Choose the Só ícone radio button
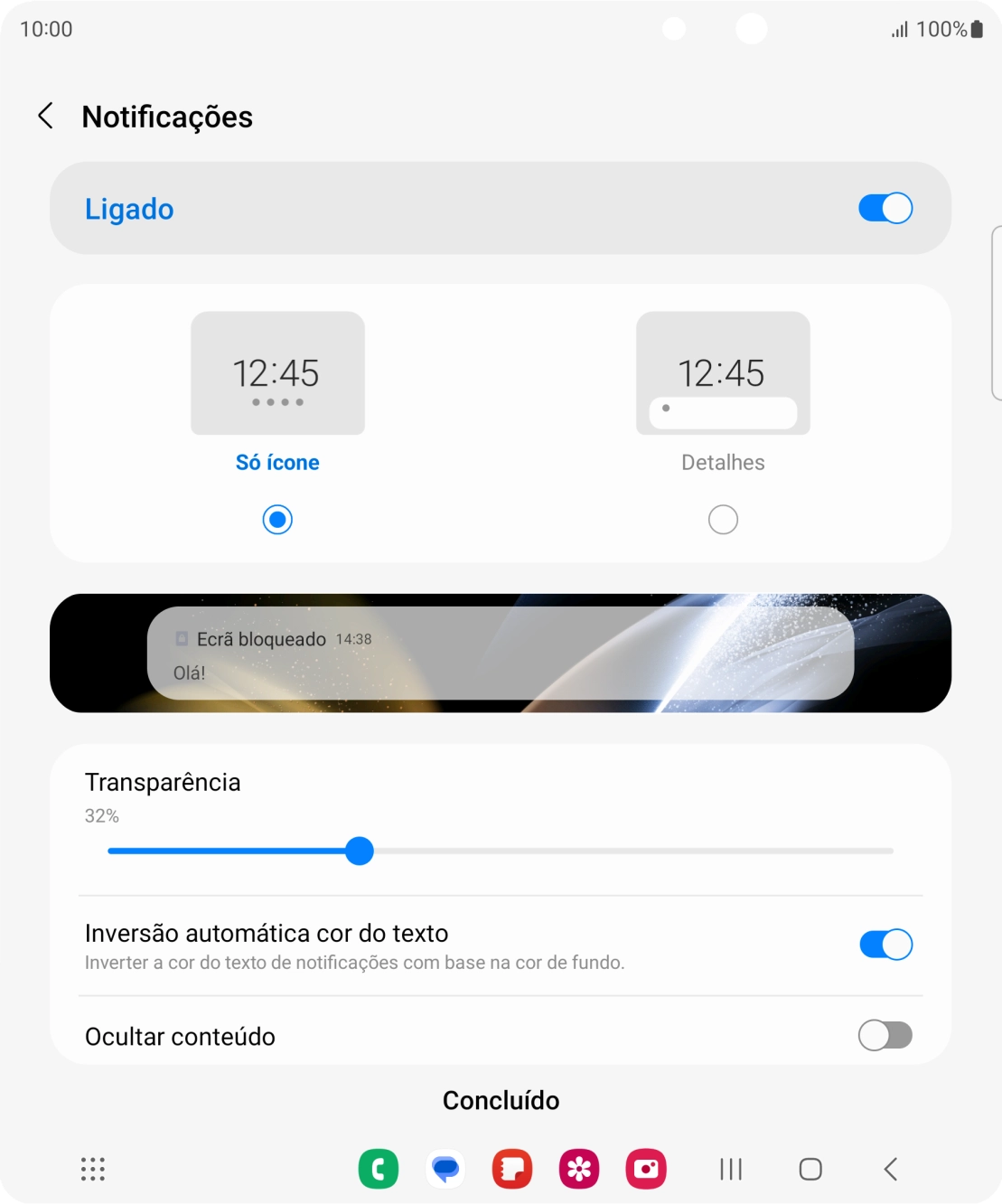Screen dimensions: 1002x1204 tap(277, 519)
